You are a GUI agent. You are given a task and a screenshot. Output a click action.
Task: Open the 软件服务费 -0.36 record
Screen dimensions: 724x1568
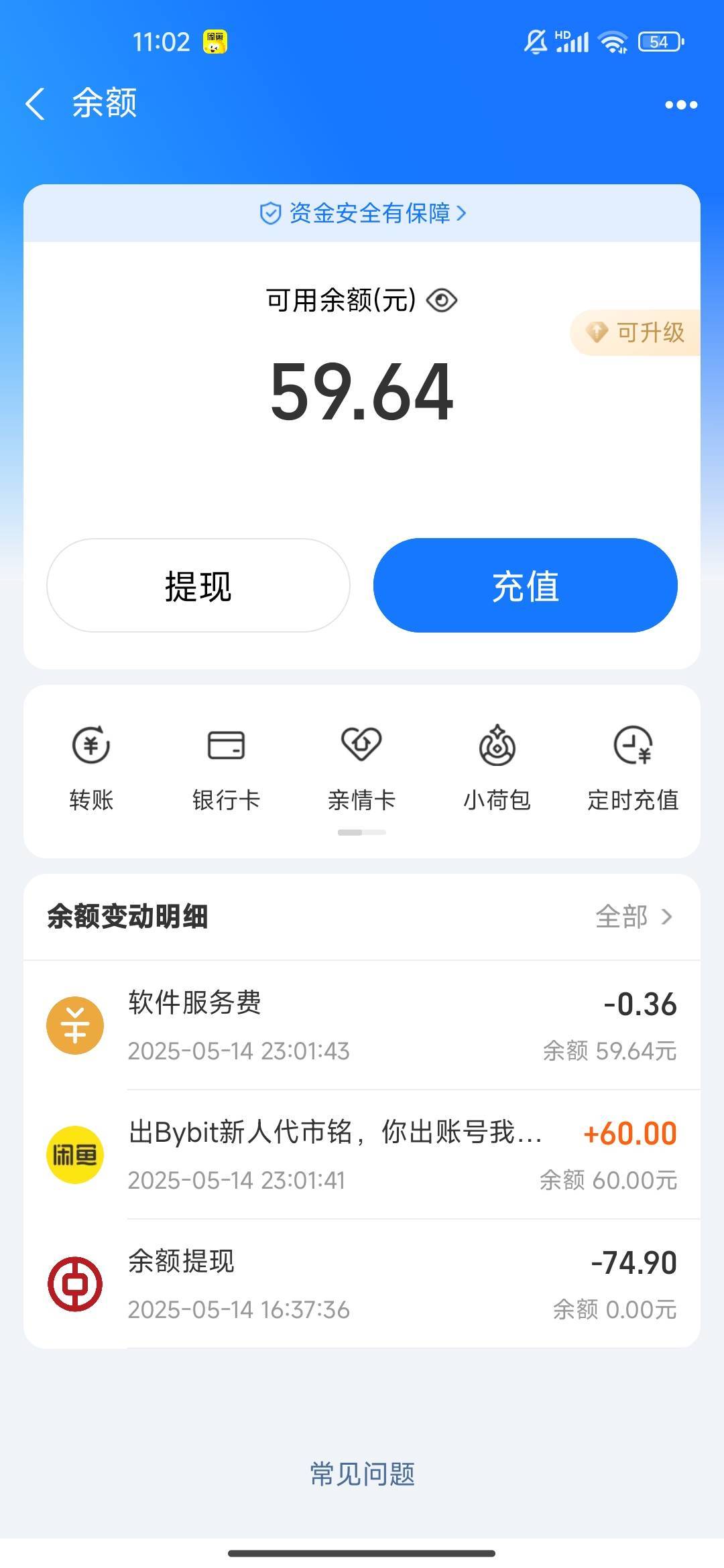(x=362, y=1025)
